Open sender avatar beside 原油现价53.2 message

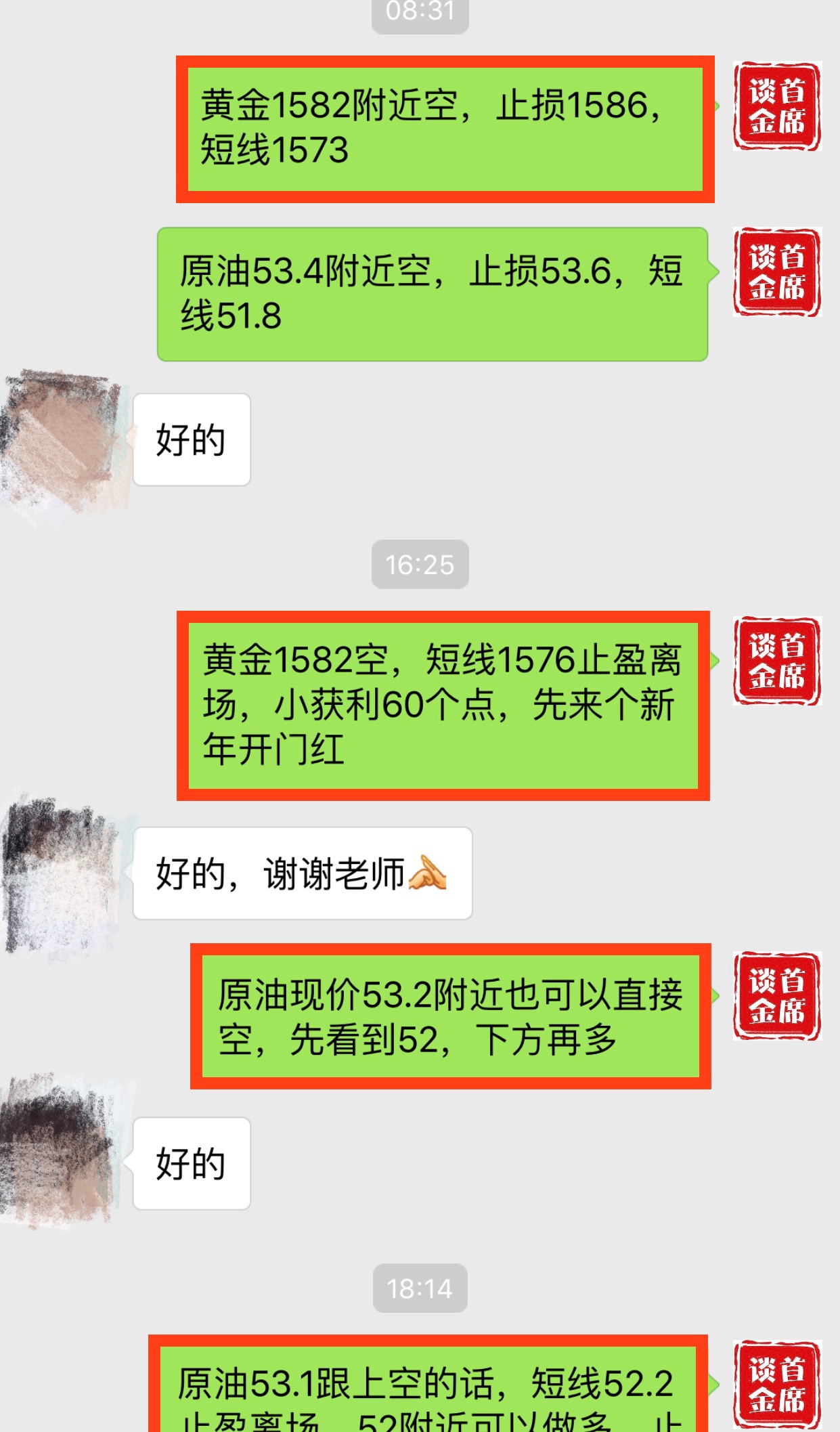point(776,996)
